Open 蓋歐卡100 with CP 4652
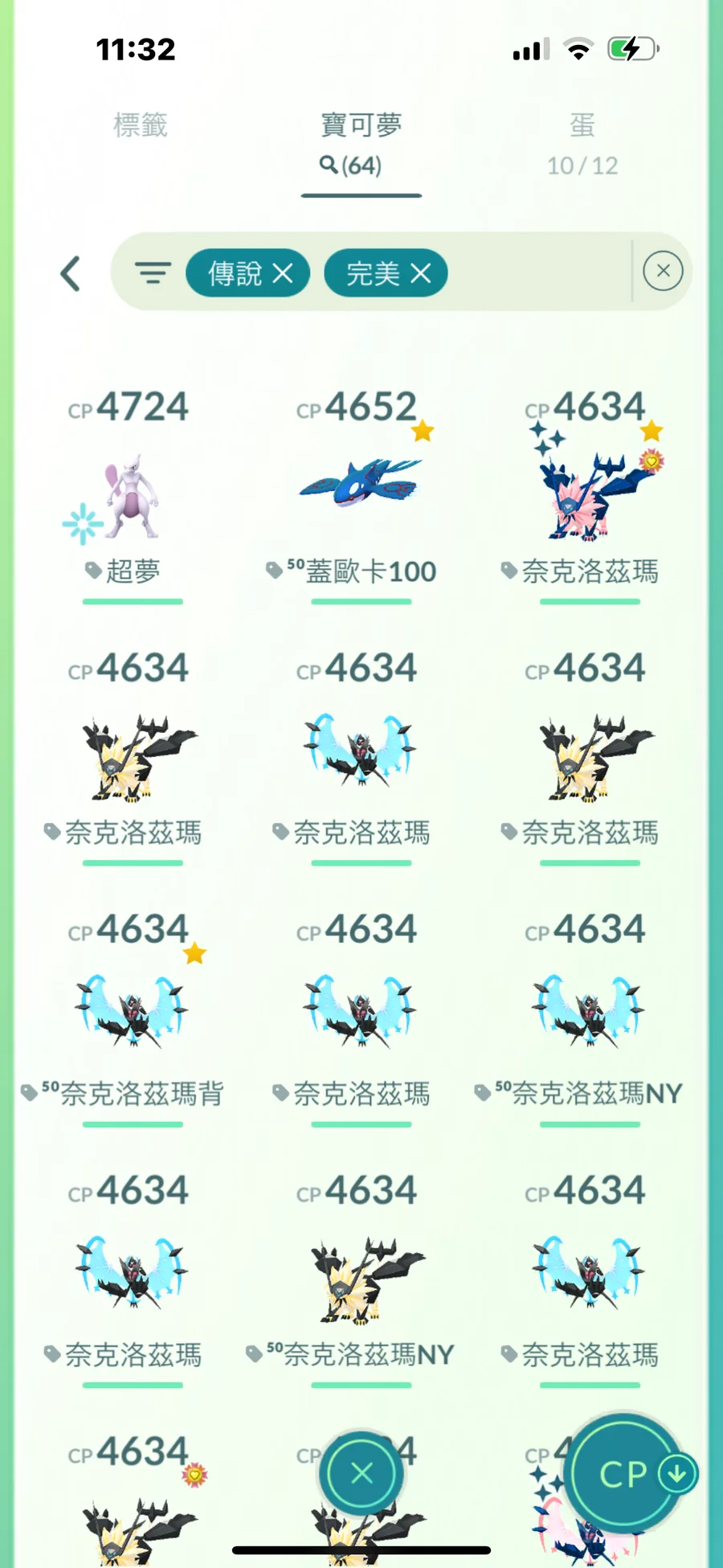Viewport: 723px width, 1568px height. (x=361, y=490)
